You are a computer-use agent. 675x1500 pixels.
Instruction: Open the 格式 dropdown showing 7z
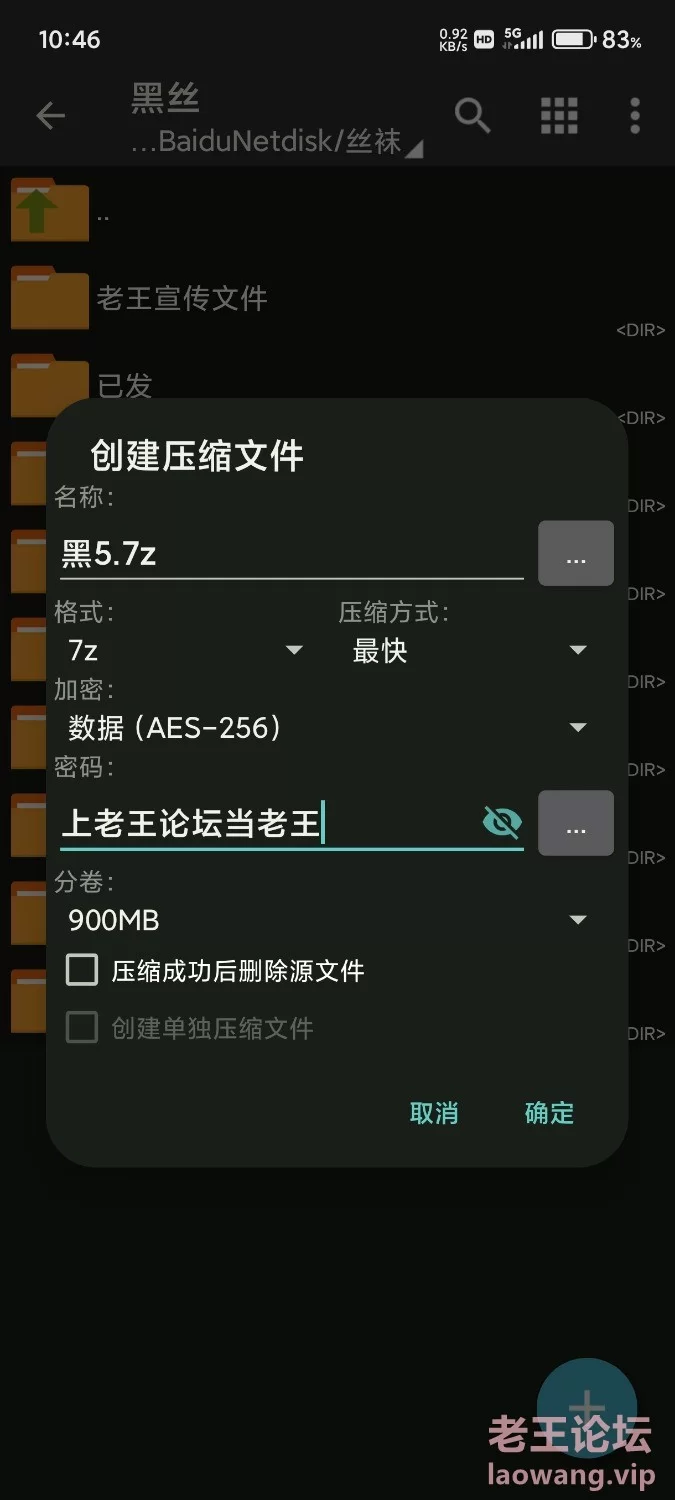click(185, 650)
